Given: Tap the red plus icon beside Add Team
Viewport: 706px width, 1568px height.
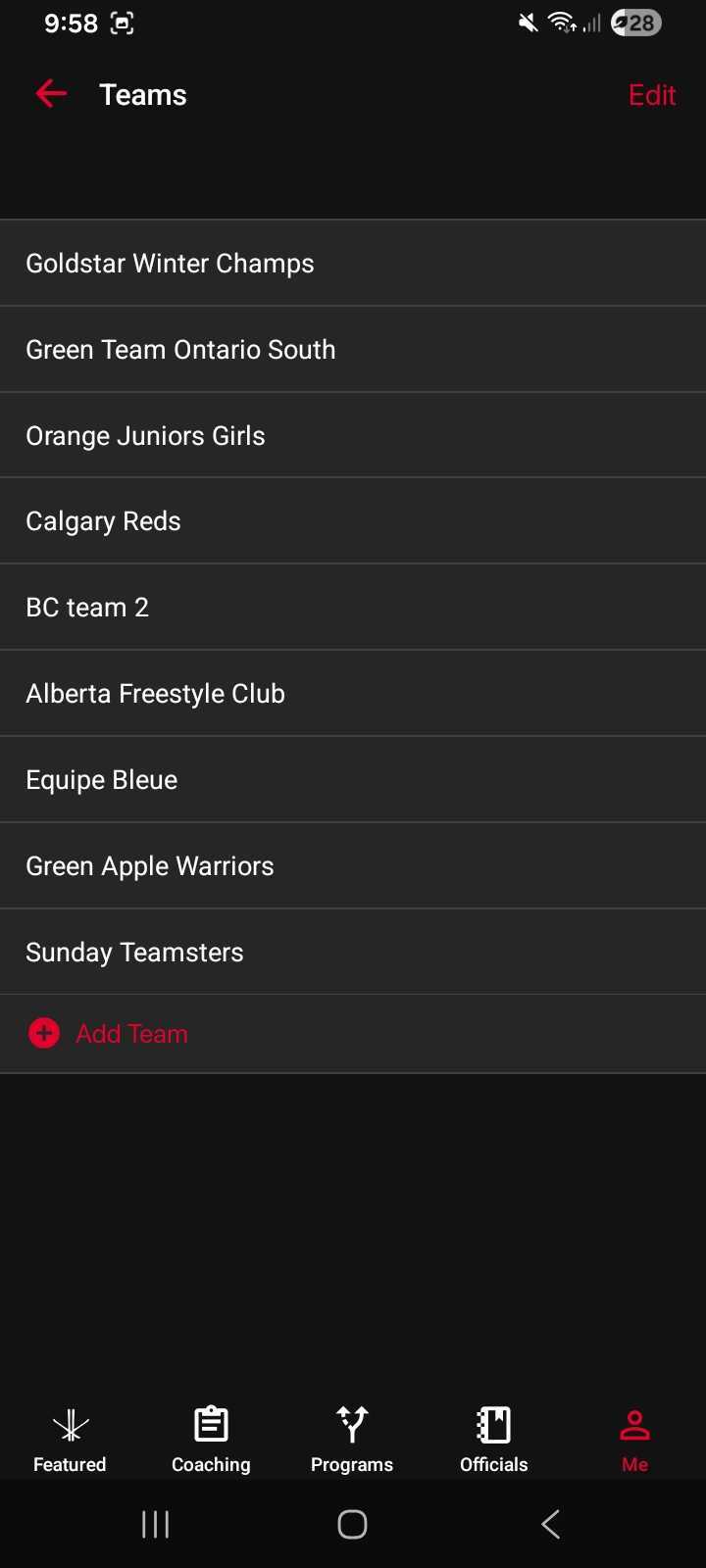Looking at the screenshot, I should point(44,1033).
